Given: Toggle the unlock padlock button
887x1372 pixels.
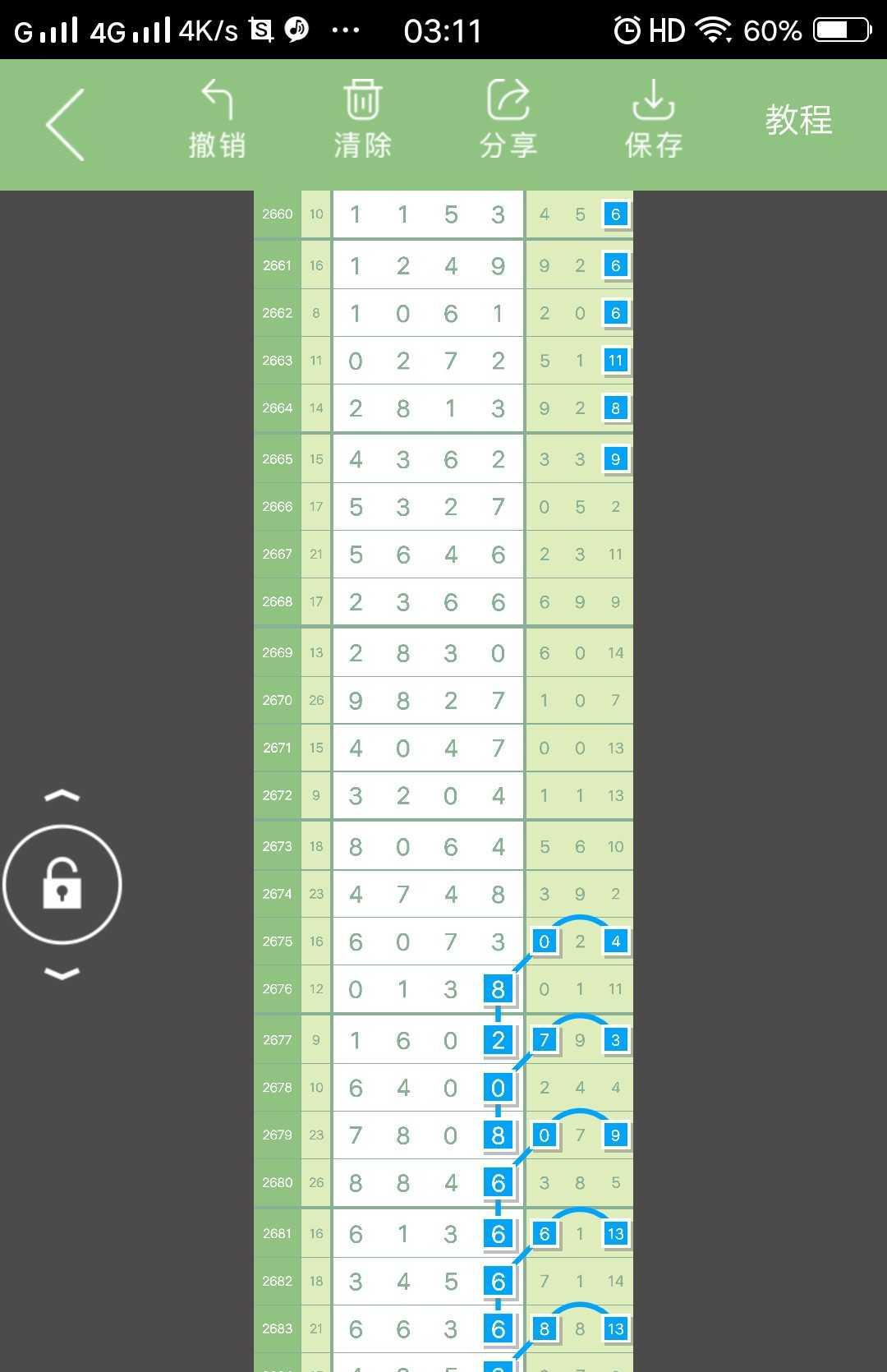Looking at the screenshot, I should [62, 884].
